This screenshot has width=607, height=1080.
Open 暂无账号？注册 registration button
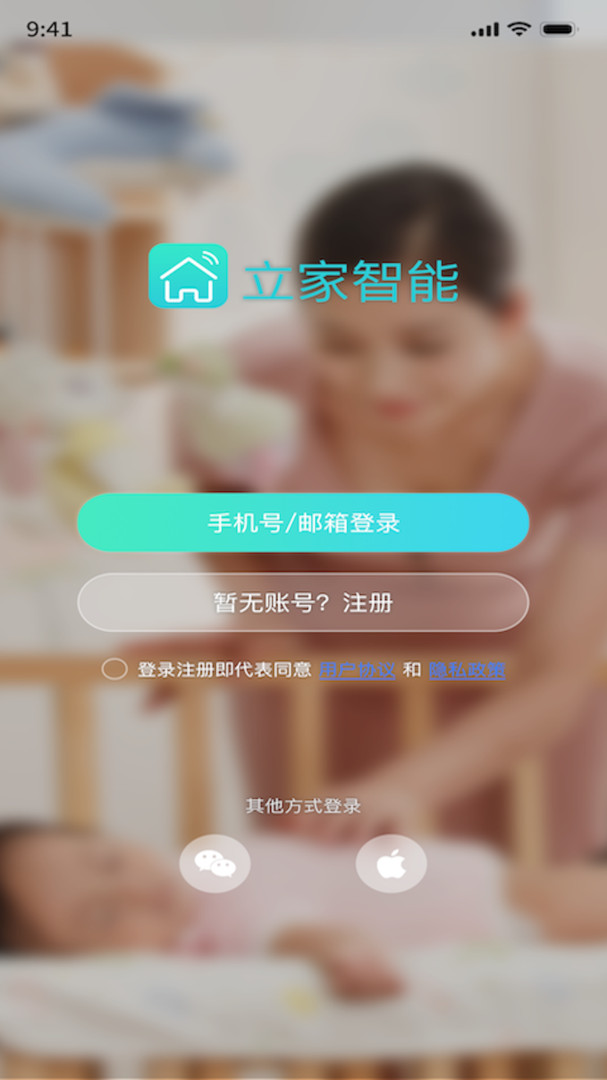pyautogui.click(x=303, y=602)
